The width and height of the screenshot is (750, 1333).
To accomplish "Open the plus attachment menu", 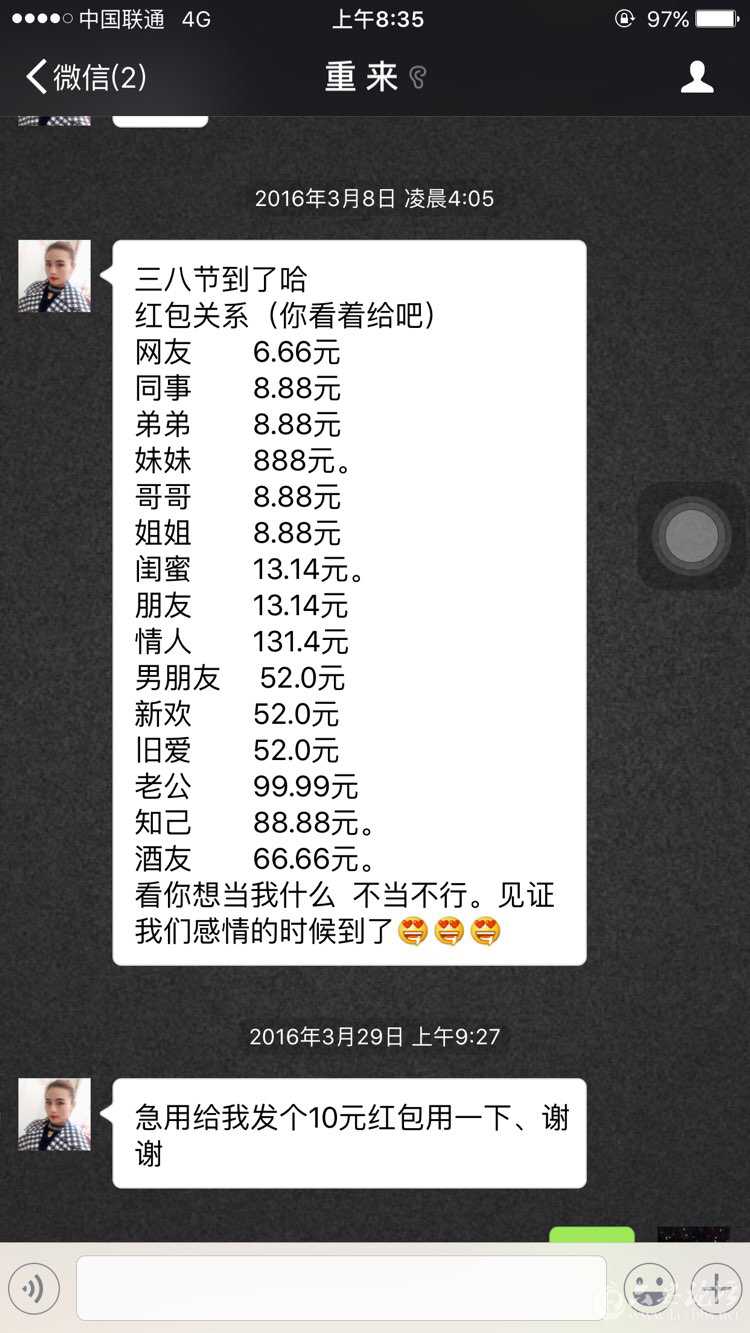I will (x=716, y=1289).
